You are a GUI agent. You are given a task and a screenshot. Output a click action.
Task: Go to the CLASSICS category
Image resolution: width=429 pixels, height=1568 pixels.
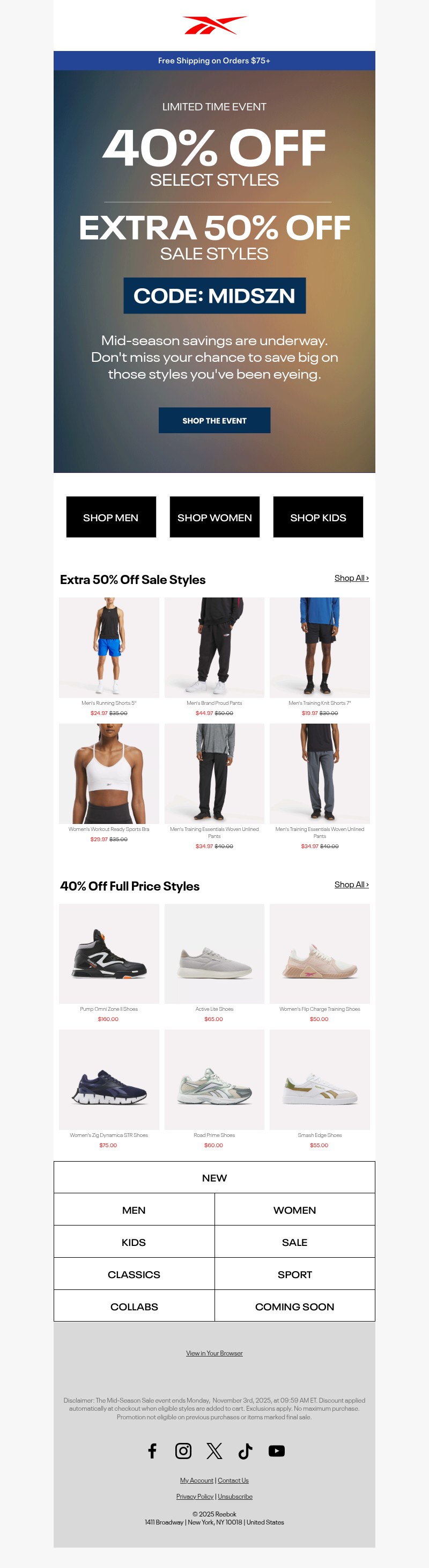(134, 1274)
